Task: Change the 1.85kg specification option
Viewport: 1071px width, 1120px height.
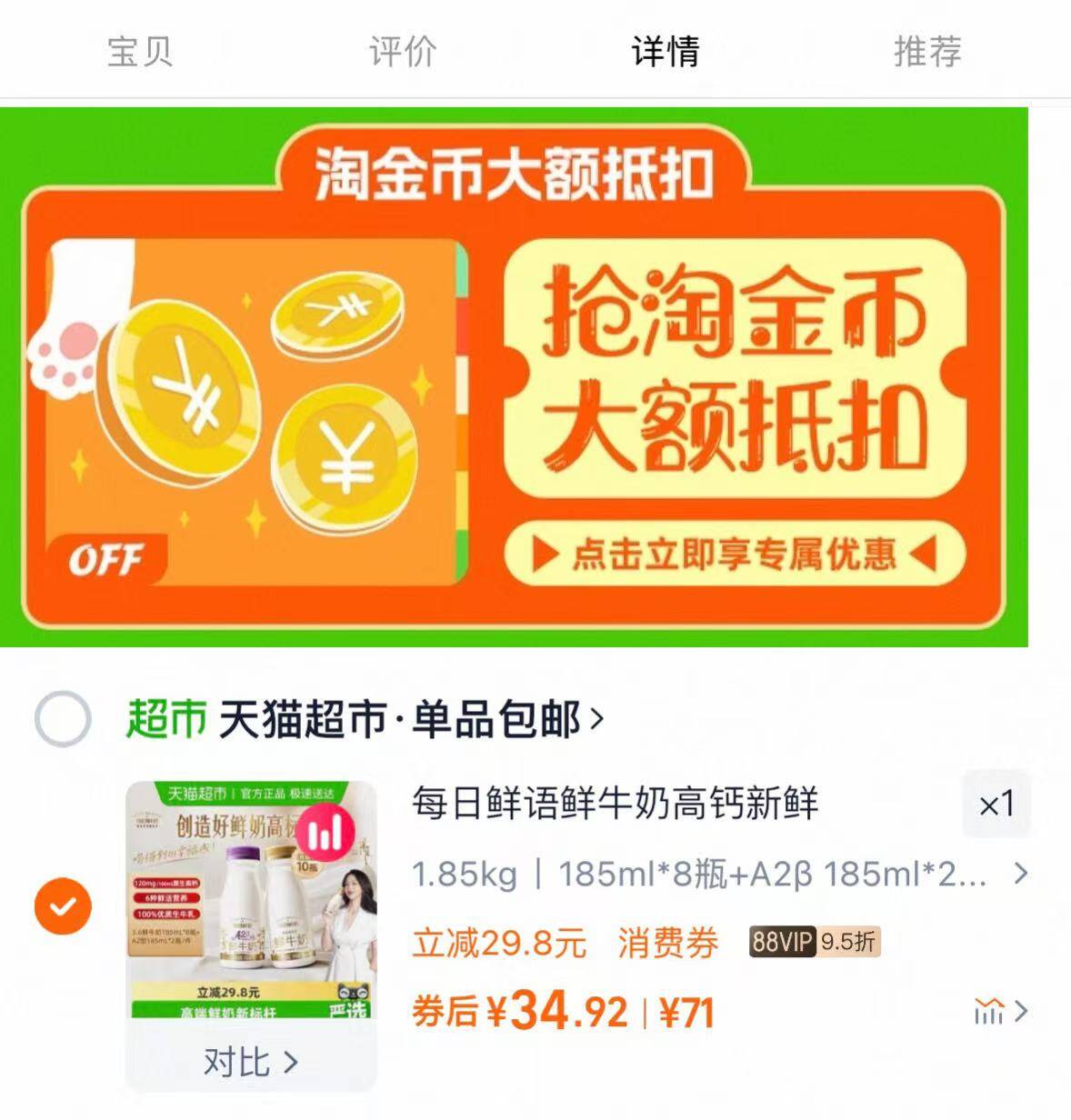Action: pos(720,875)
